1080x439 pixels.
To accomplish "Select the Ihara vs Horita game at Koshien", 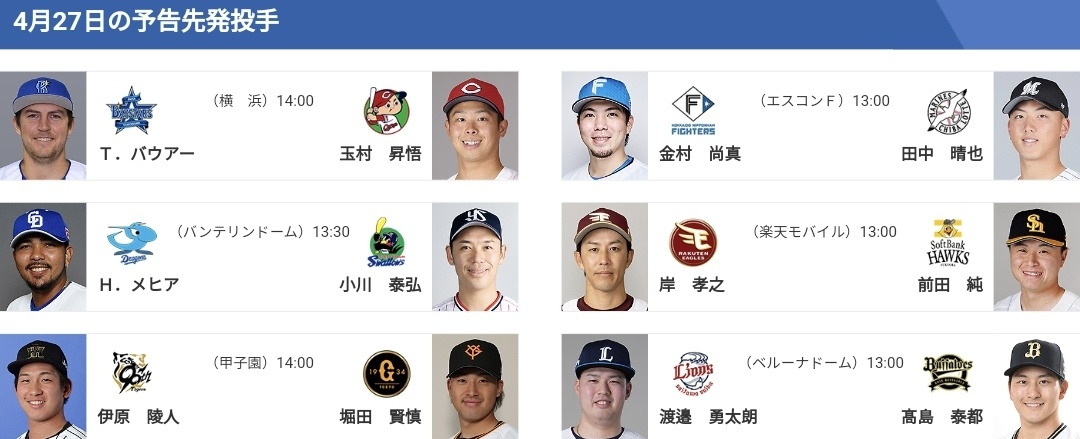I will click(260, 388).
